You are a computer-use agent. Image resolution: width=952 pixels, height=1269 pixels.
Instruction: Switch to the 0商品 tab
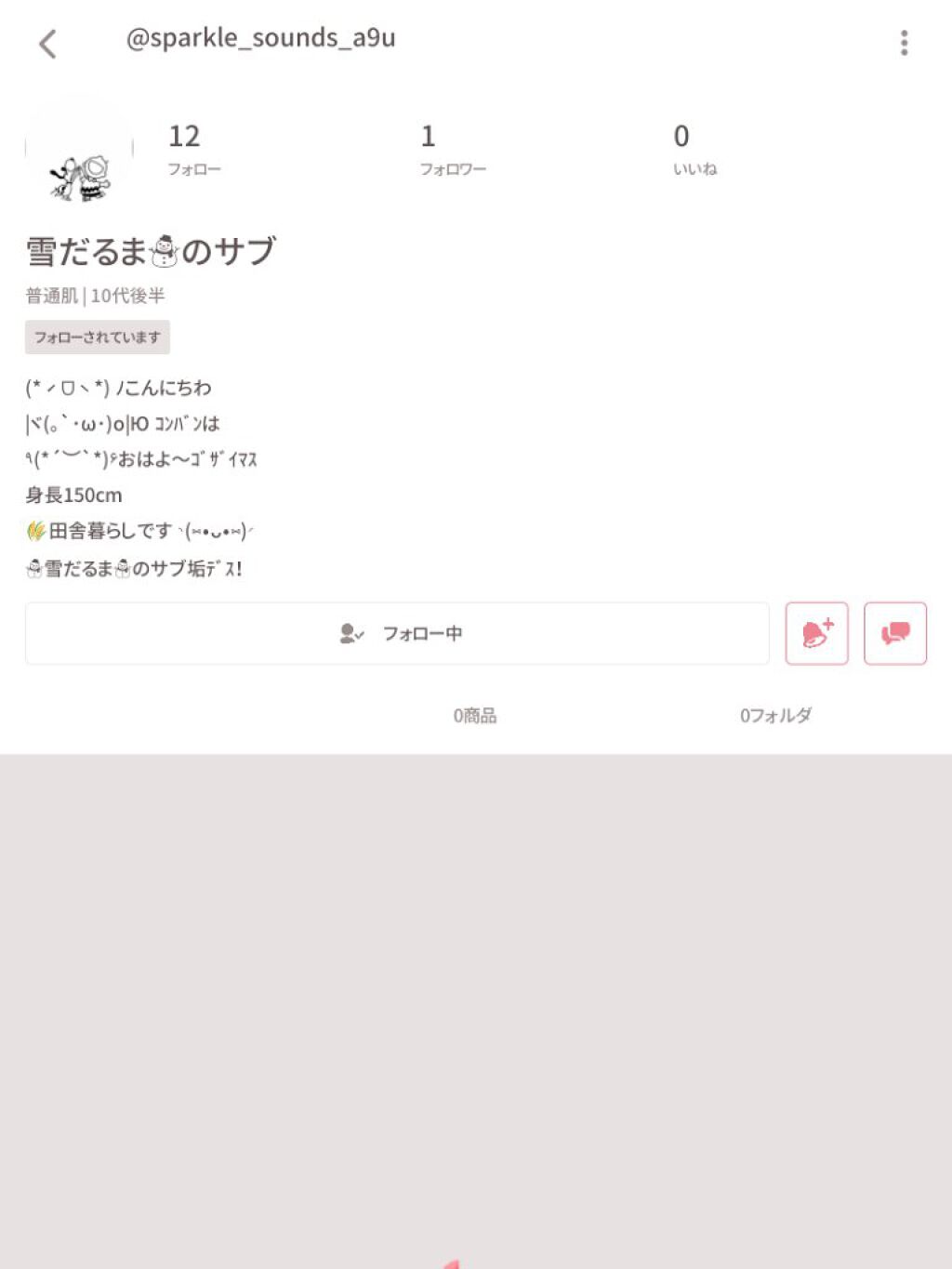[475, 716]
